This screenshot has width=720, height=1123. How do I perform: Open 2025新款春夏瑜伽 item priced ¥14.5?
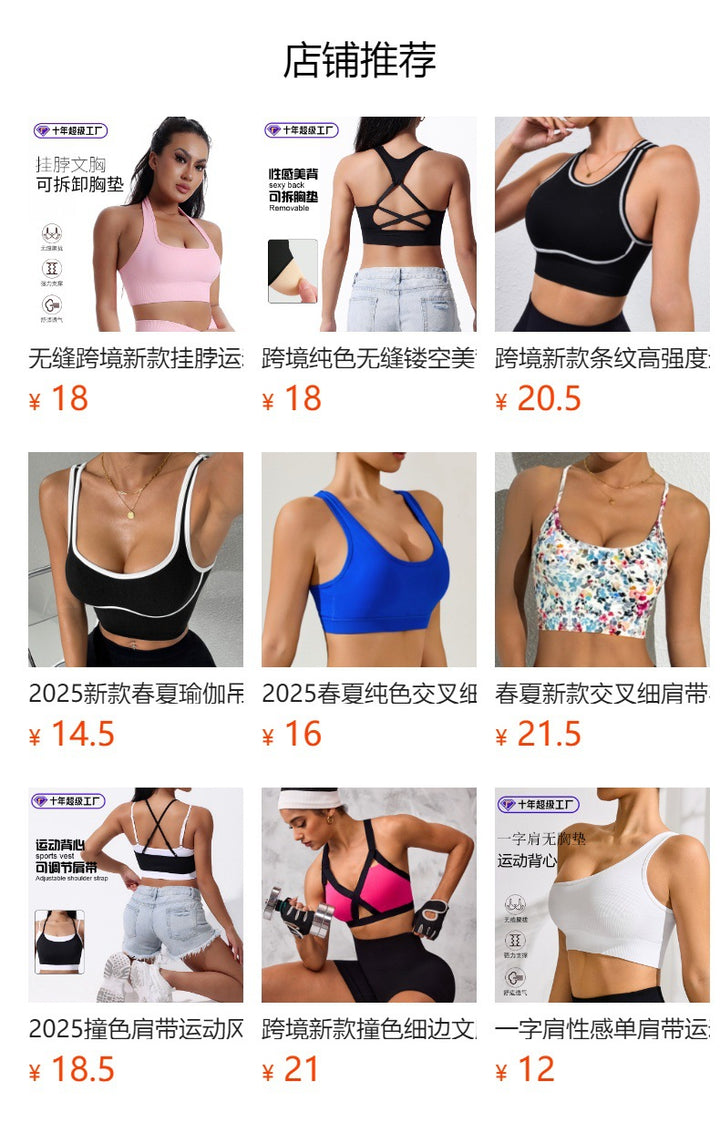[135, 560]
